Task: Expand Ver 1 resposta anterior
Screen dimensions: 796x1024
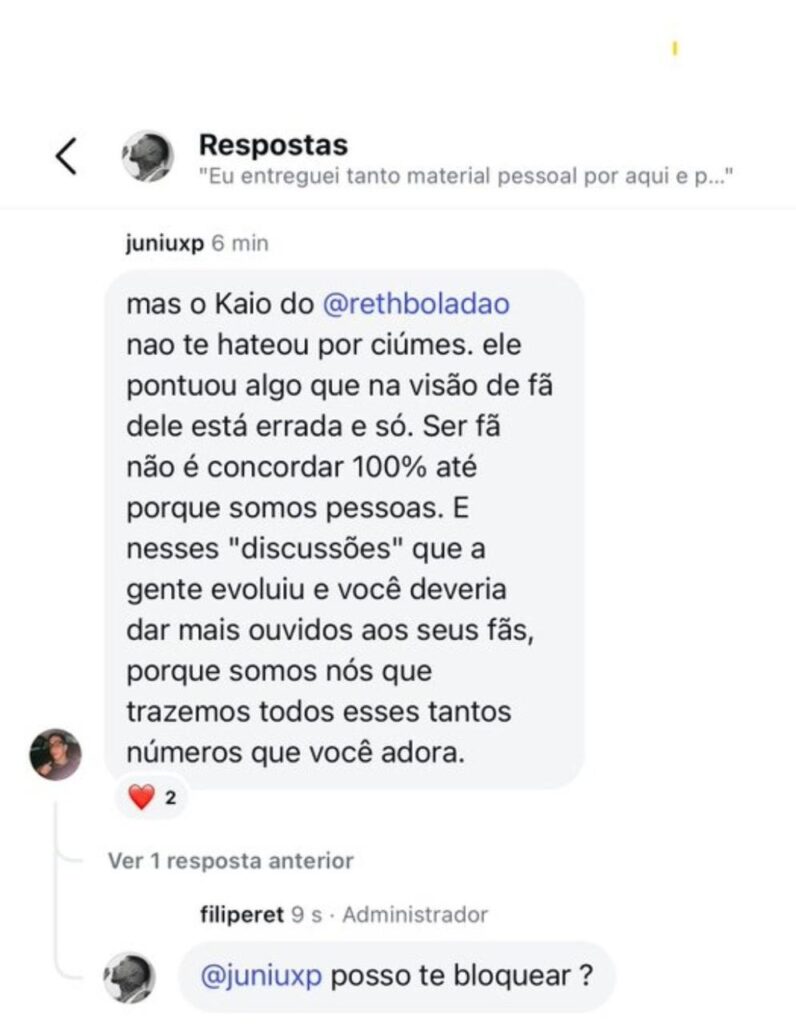Action: pos(230,861)
